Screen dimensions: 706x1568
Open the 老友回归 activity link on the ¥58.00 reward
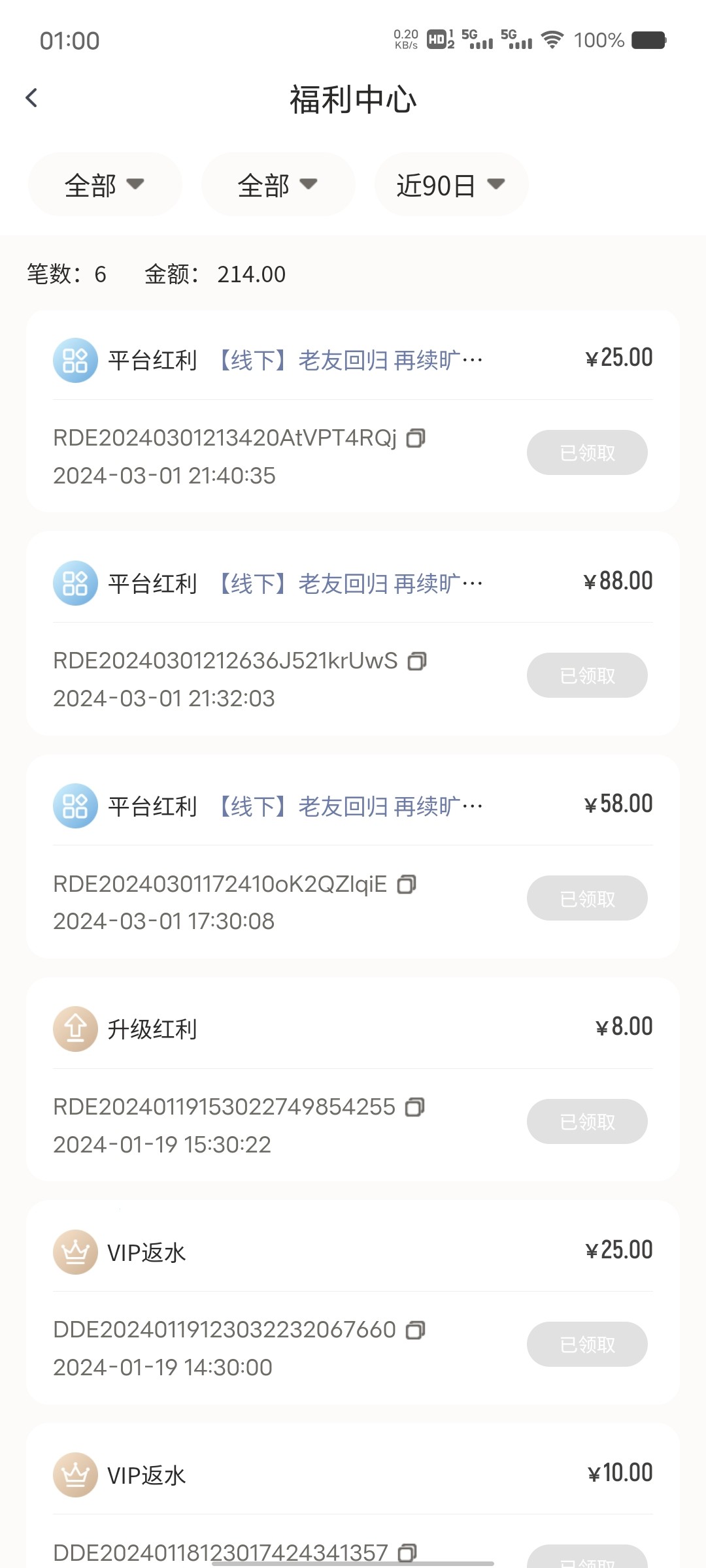tap(350, 806)
